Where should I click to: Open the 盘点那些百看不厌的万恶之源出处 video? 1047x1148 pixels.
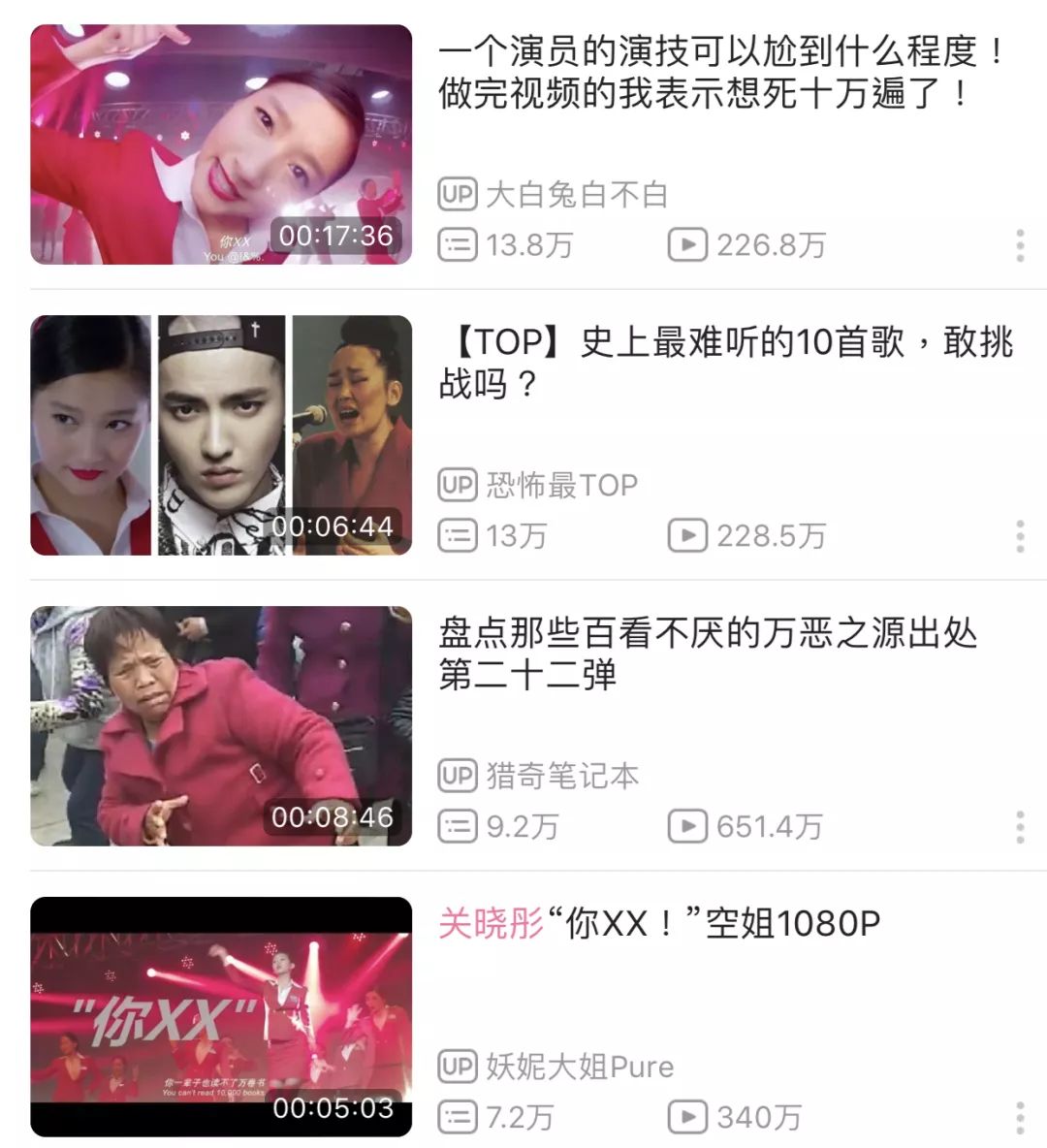[x=221, y=726]
